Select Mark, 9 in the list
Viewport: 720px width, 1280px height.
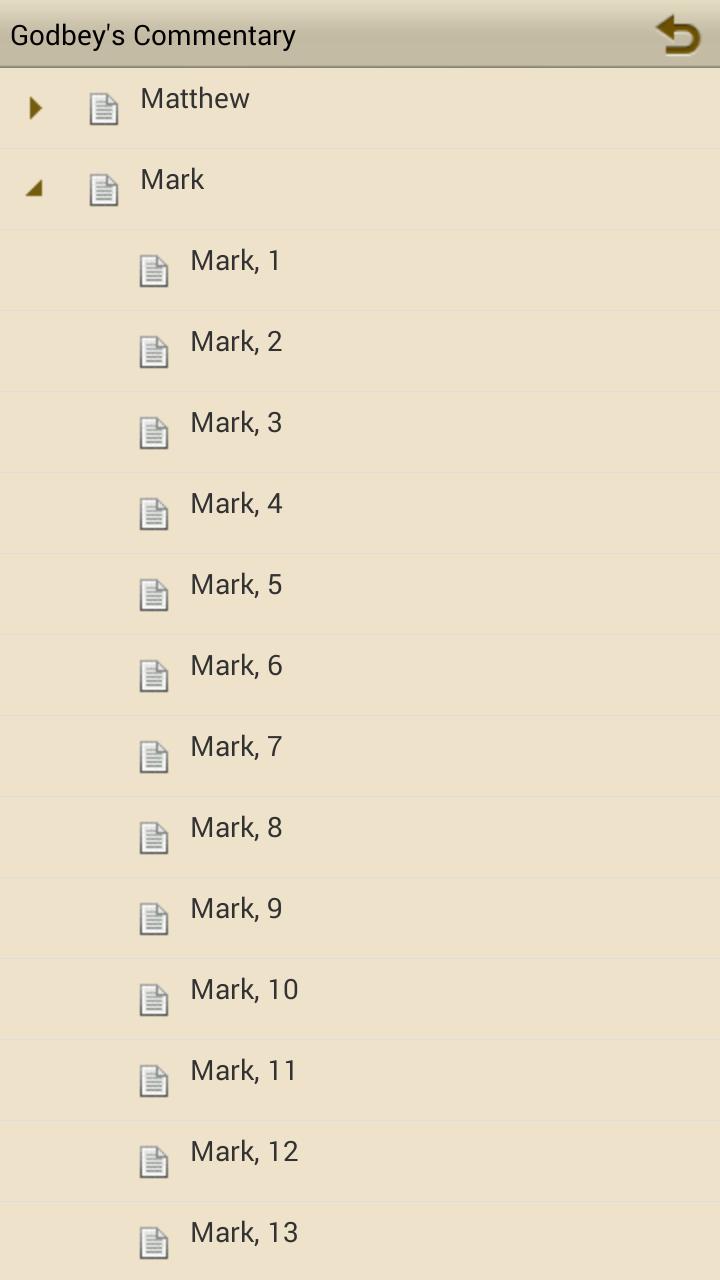(235, 908)
